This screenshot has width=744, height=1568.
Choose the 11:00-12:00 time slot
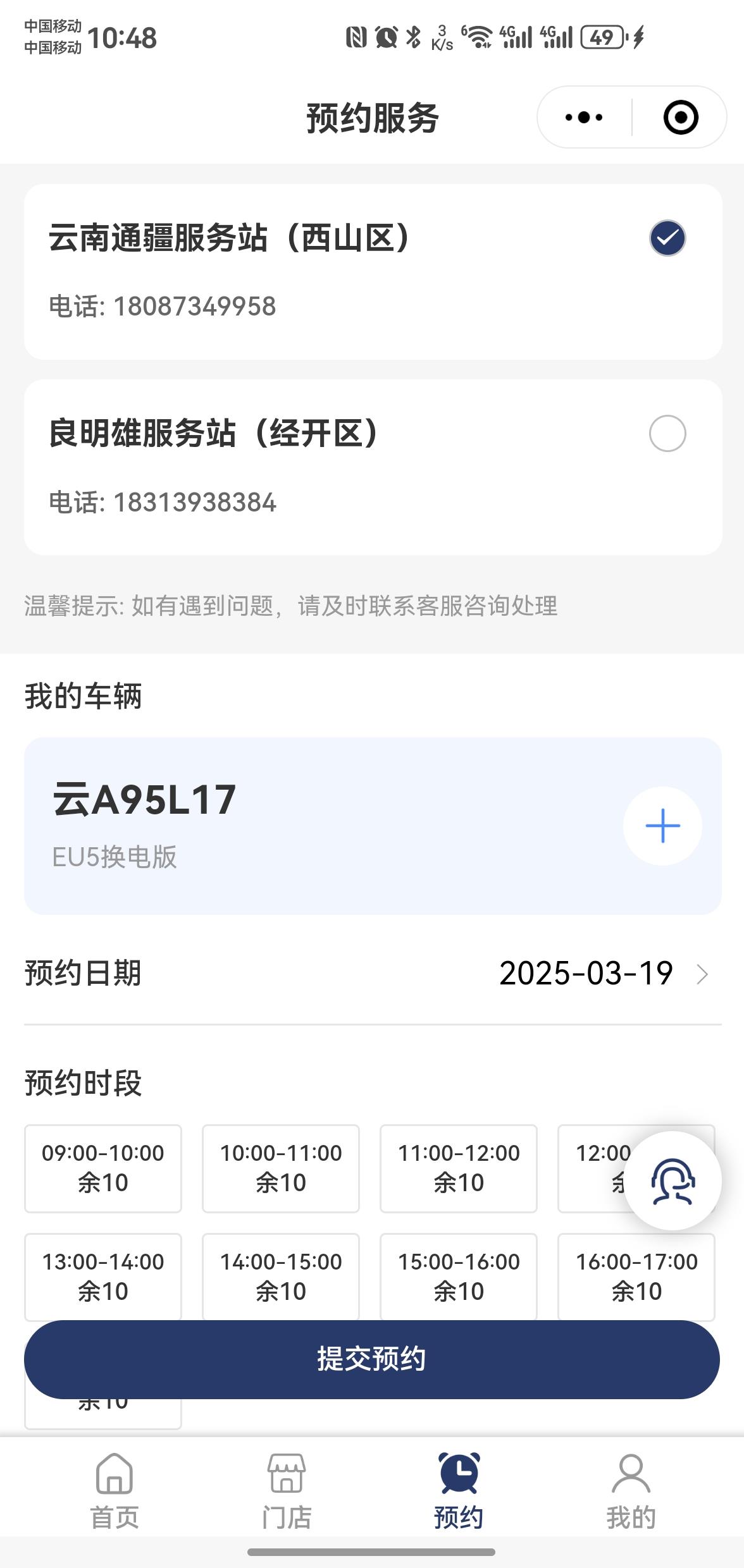pyautogui.click(x=459, y=1168)
